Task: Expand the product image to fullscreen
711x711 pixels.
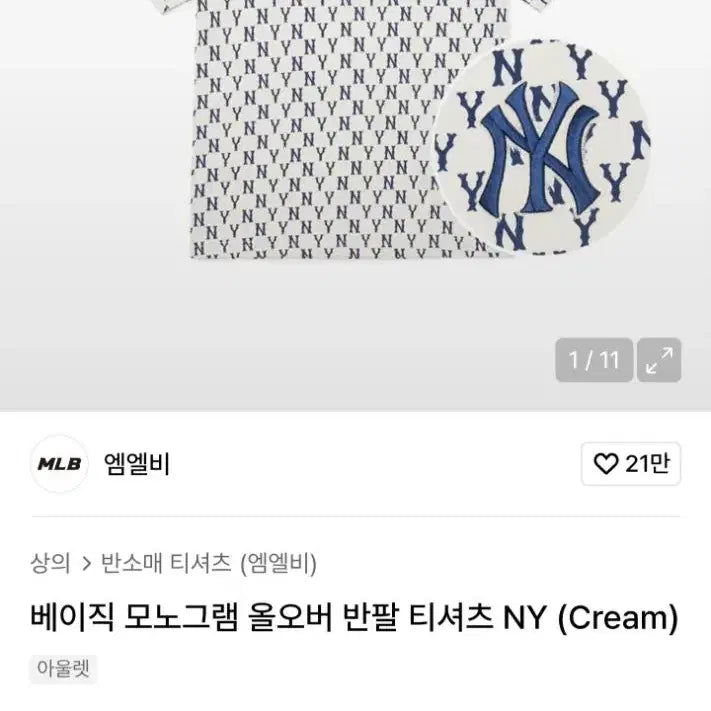Action: point(658,360)
